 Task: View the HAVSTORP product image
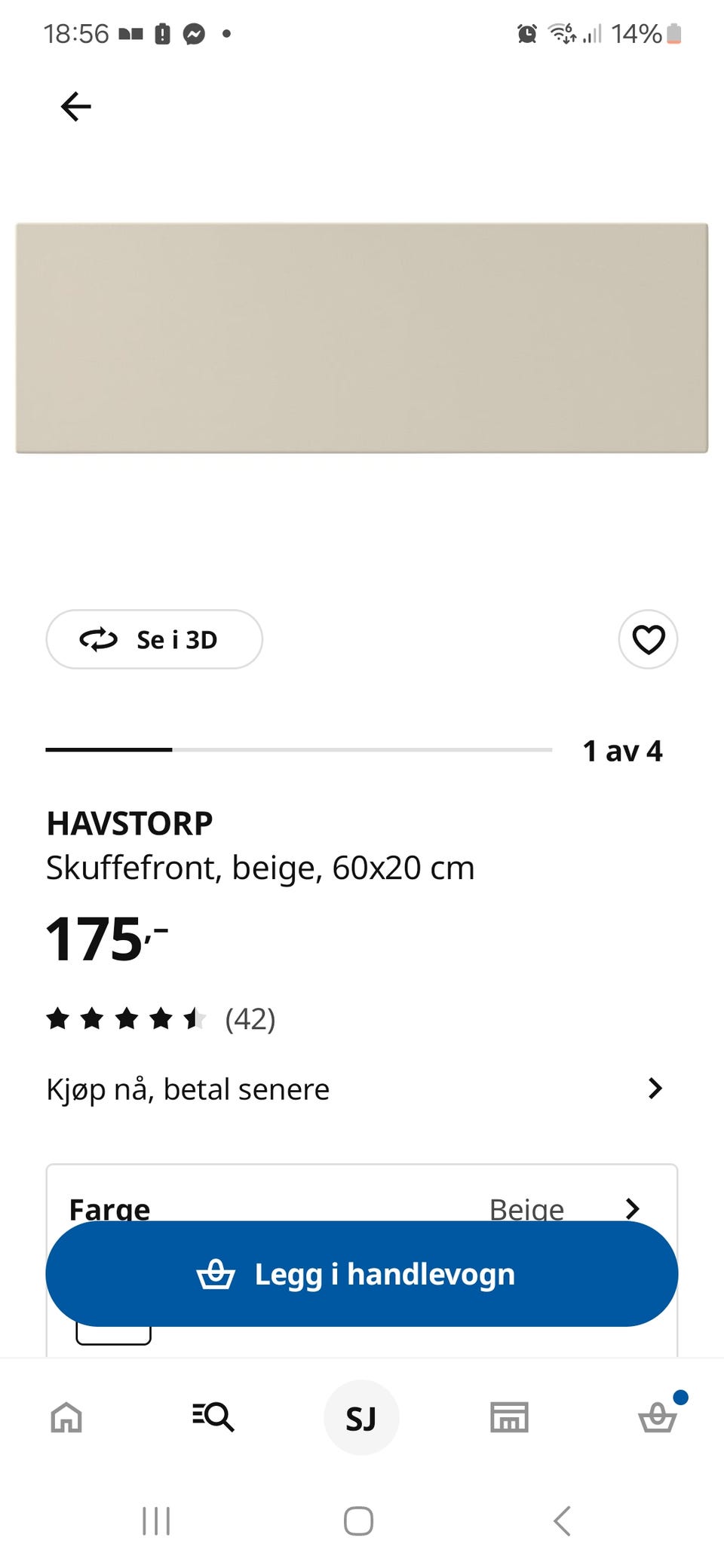point(362,337)
